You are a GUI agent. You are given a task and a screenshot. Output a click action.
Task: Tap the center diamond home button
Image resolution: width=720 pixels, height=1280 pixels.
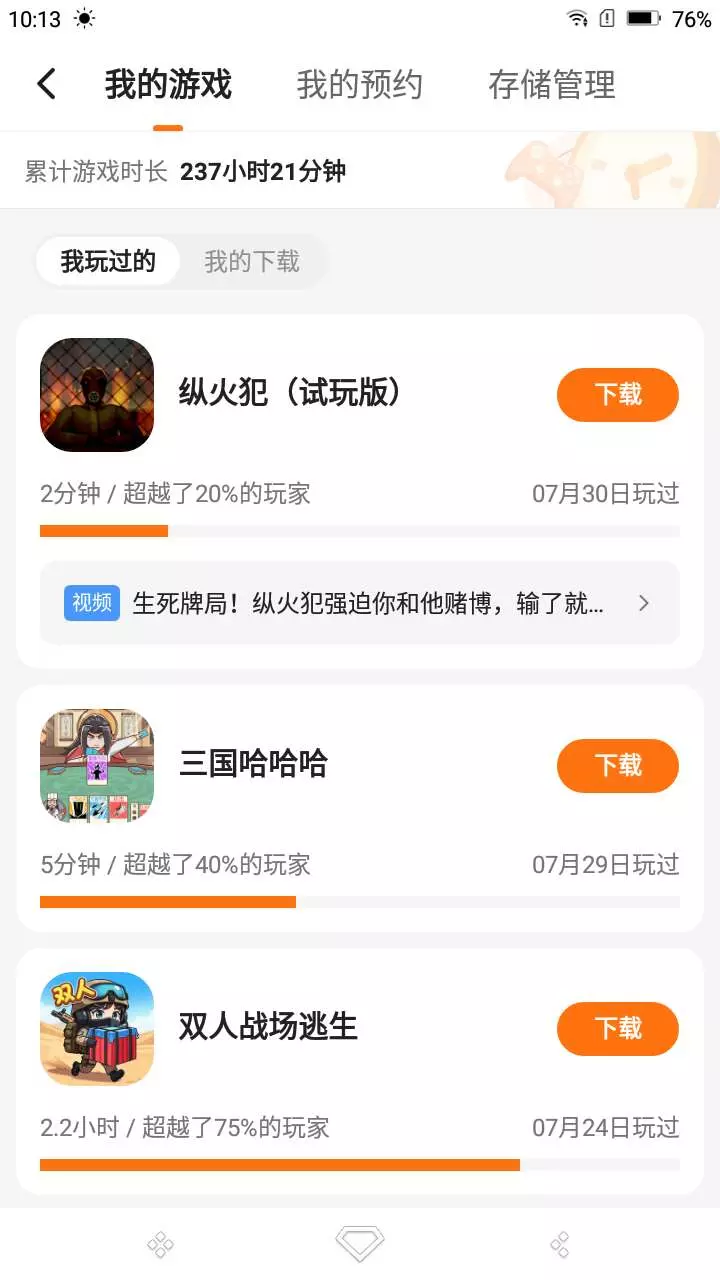click(360, 1244)
